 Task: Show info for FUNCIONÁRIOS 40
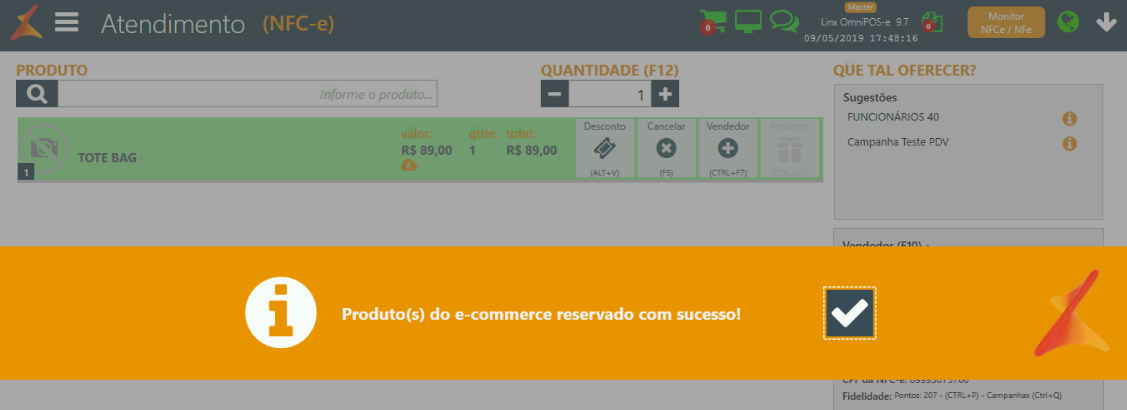coord(1069,118)
